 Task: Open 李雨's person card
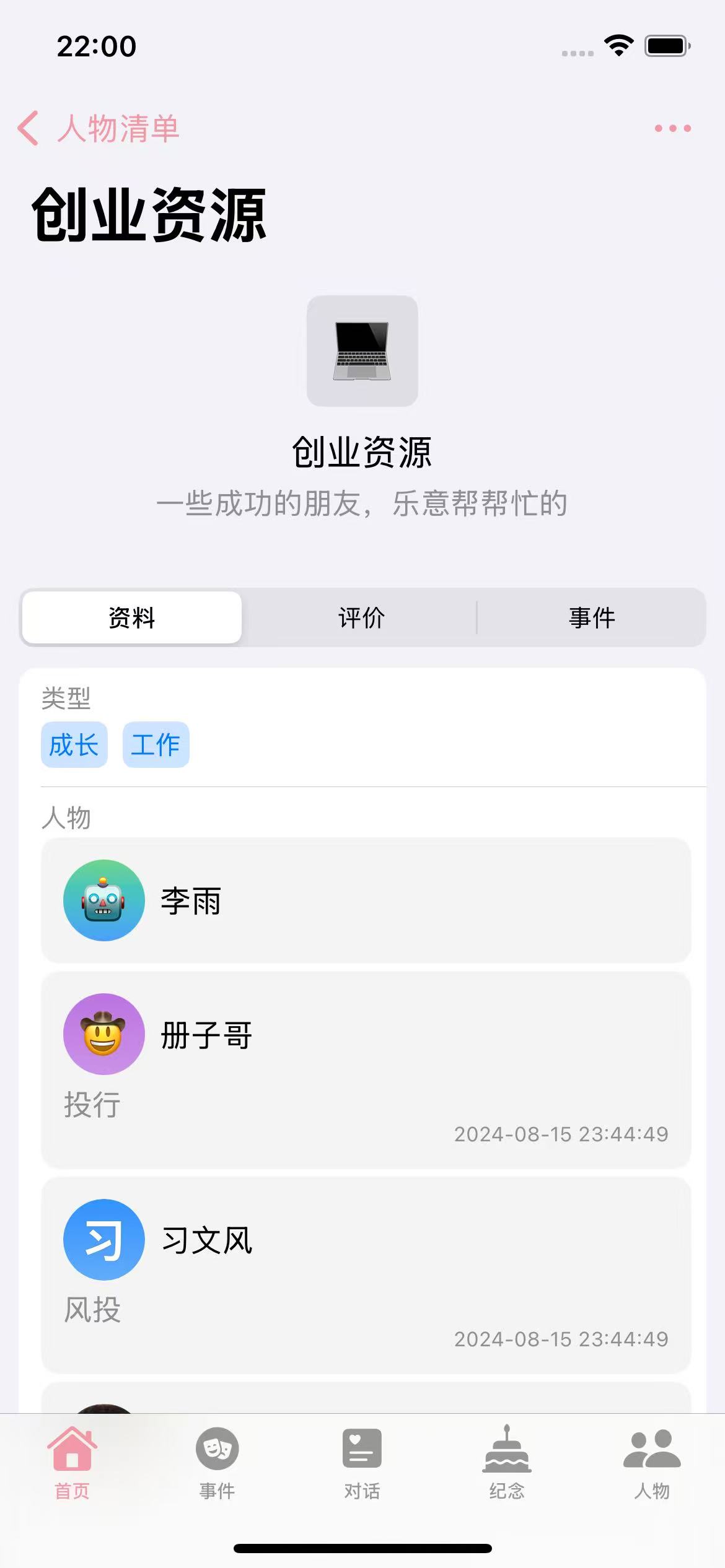click(x=366, y=900)
